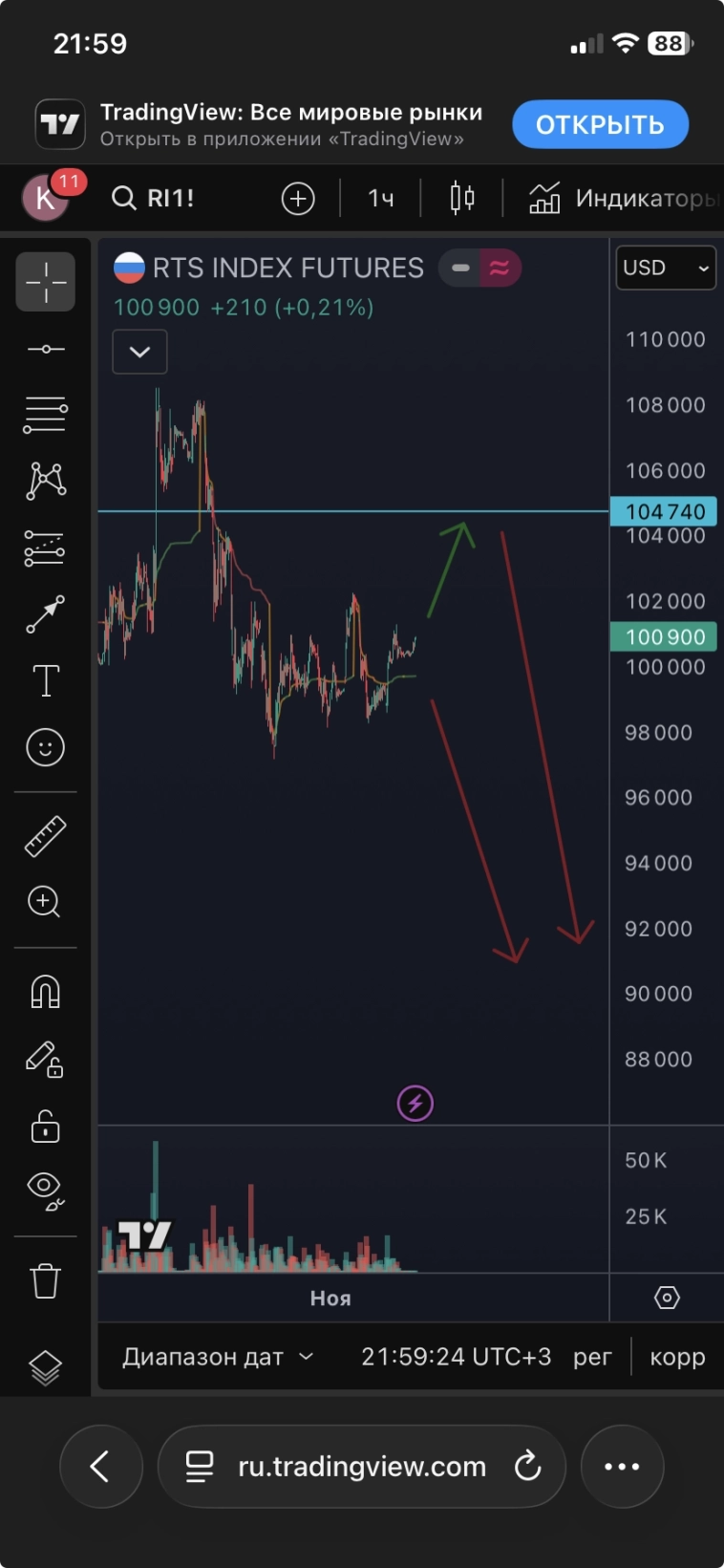
Task: Add a symbol to compare with plus icon
Action: coord(298,199)
